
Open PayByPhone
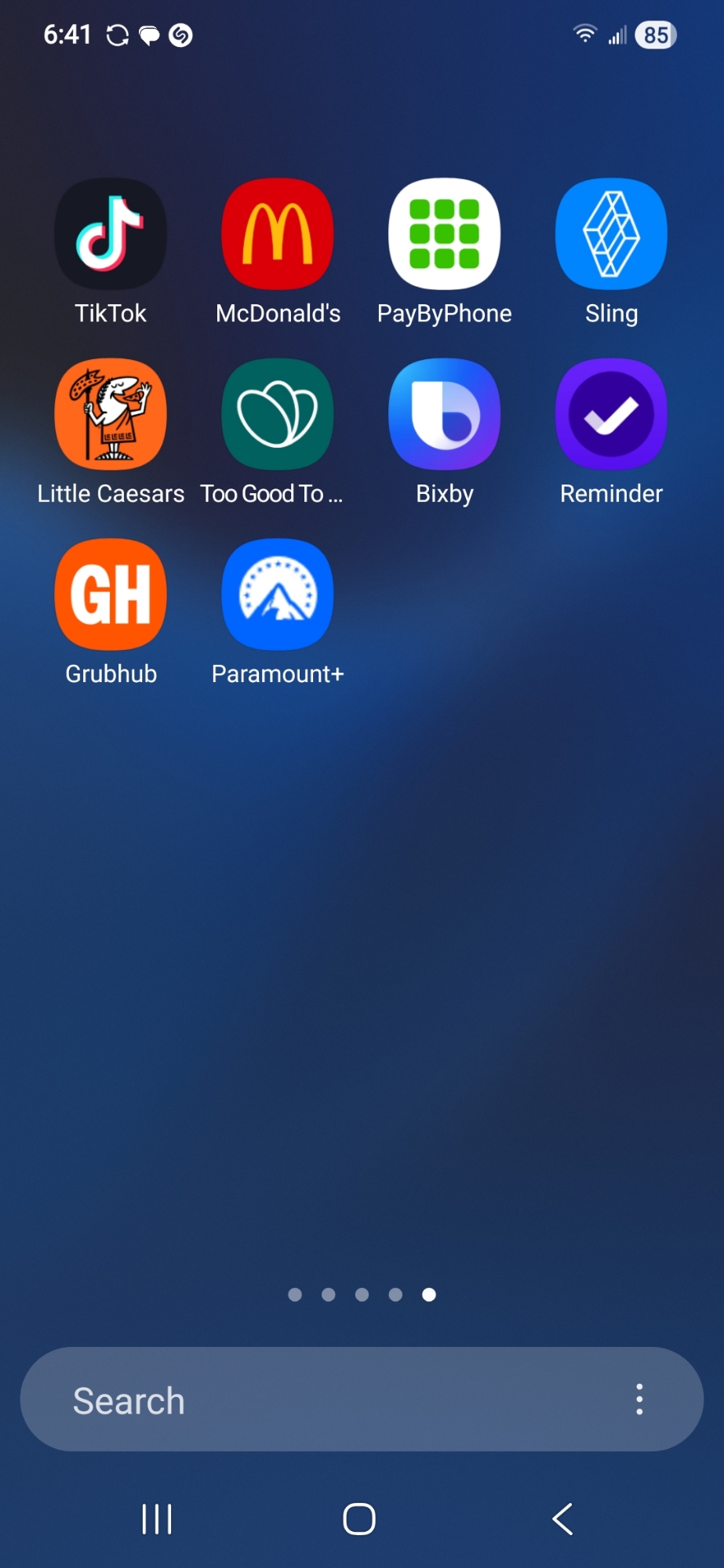445,234
